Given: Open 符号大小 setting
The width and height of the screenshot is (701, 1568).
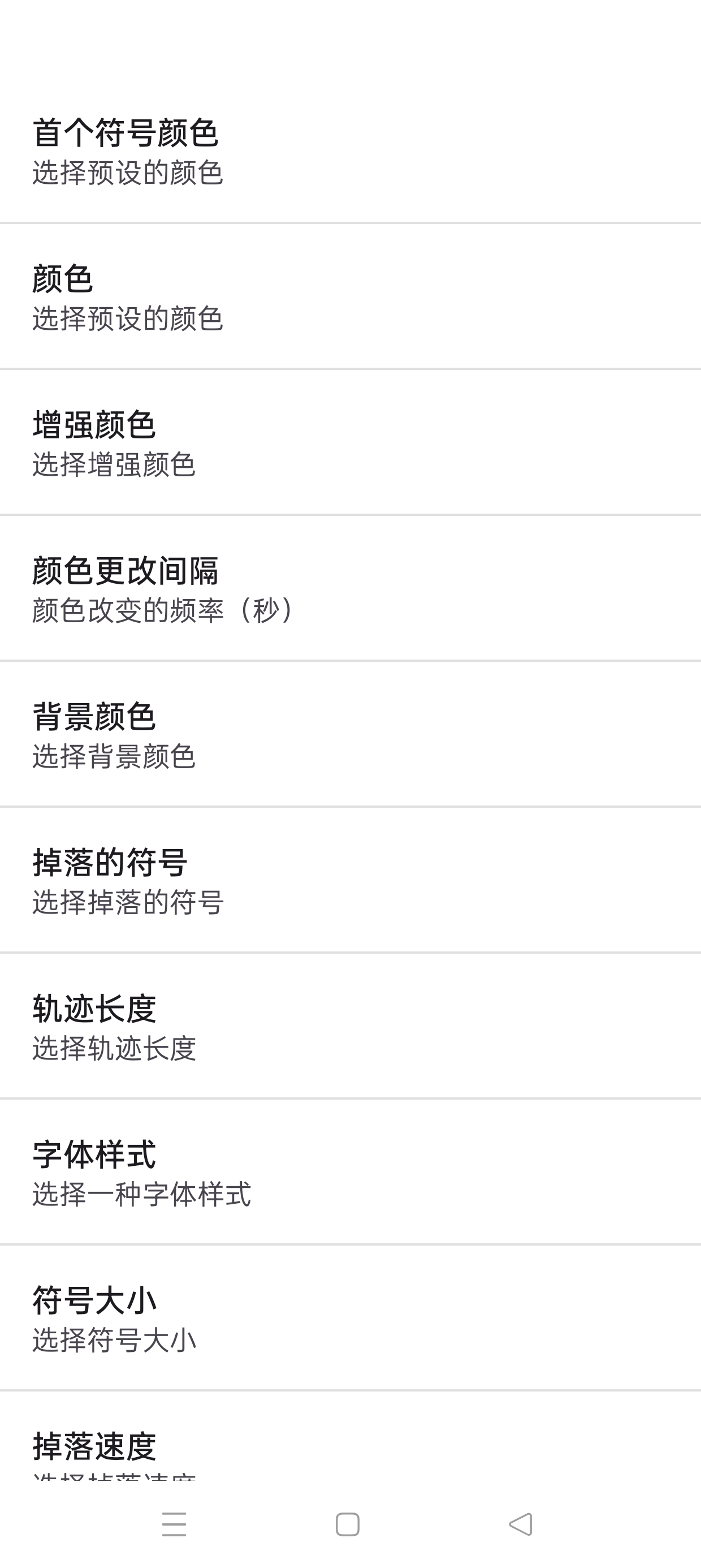Looking at the screenshot, I should tap(350, 1319).
